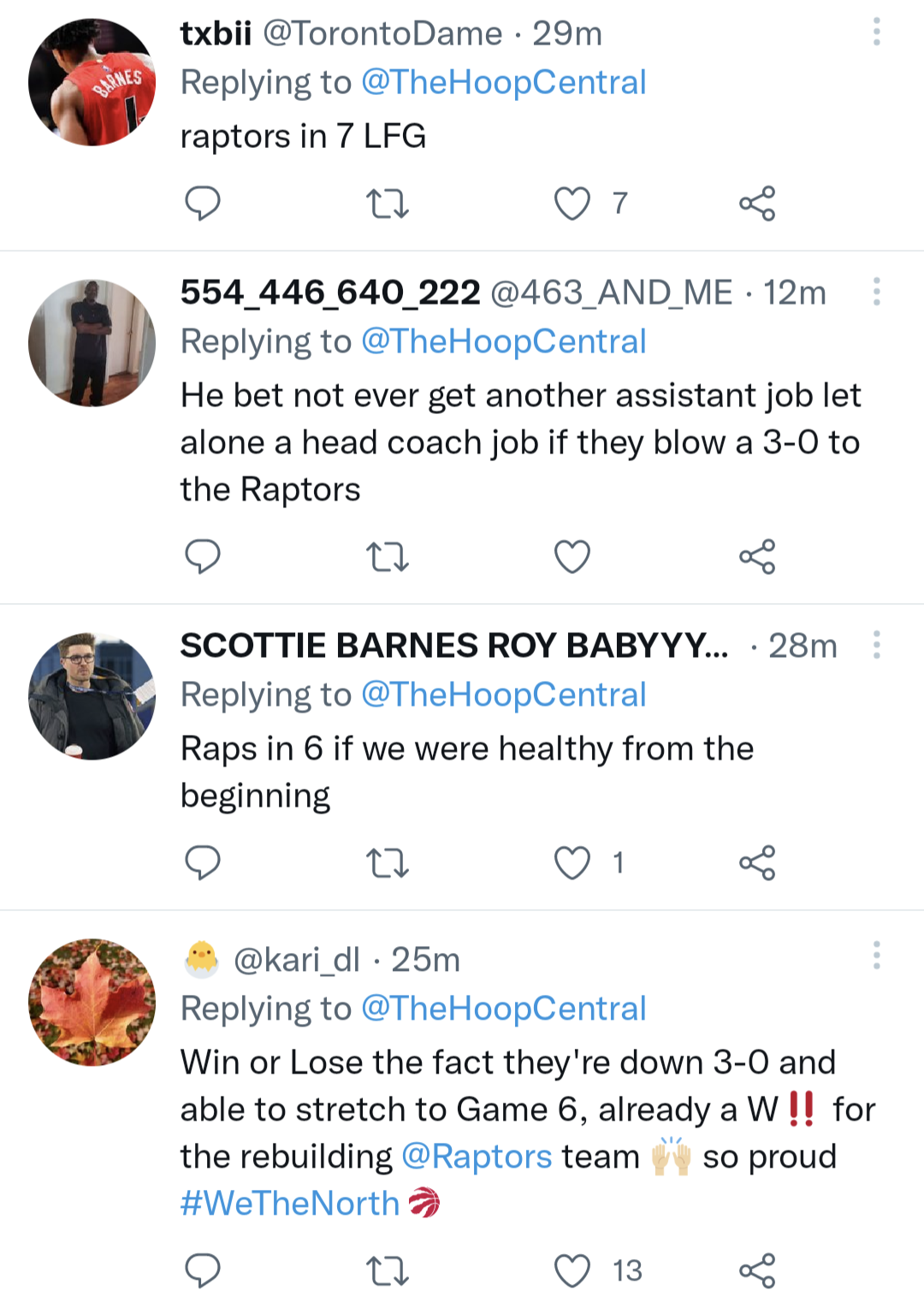Share txbii's reply
Image resolution: width=924 pixels, height=1314 pixels.
click(x=759, y=203)
